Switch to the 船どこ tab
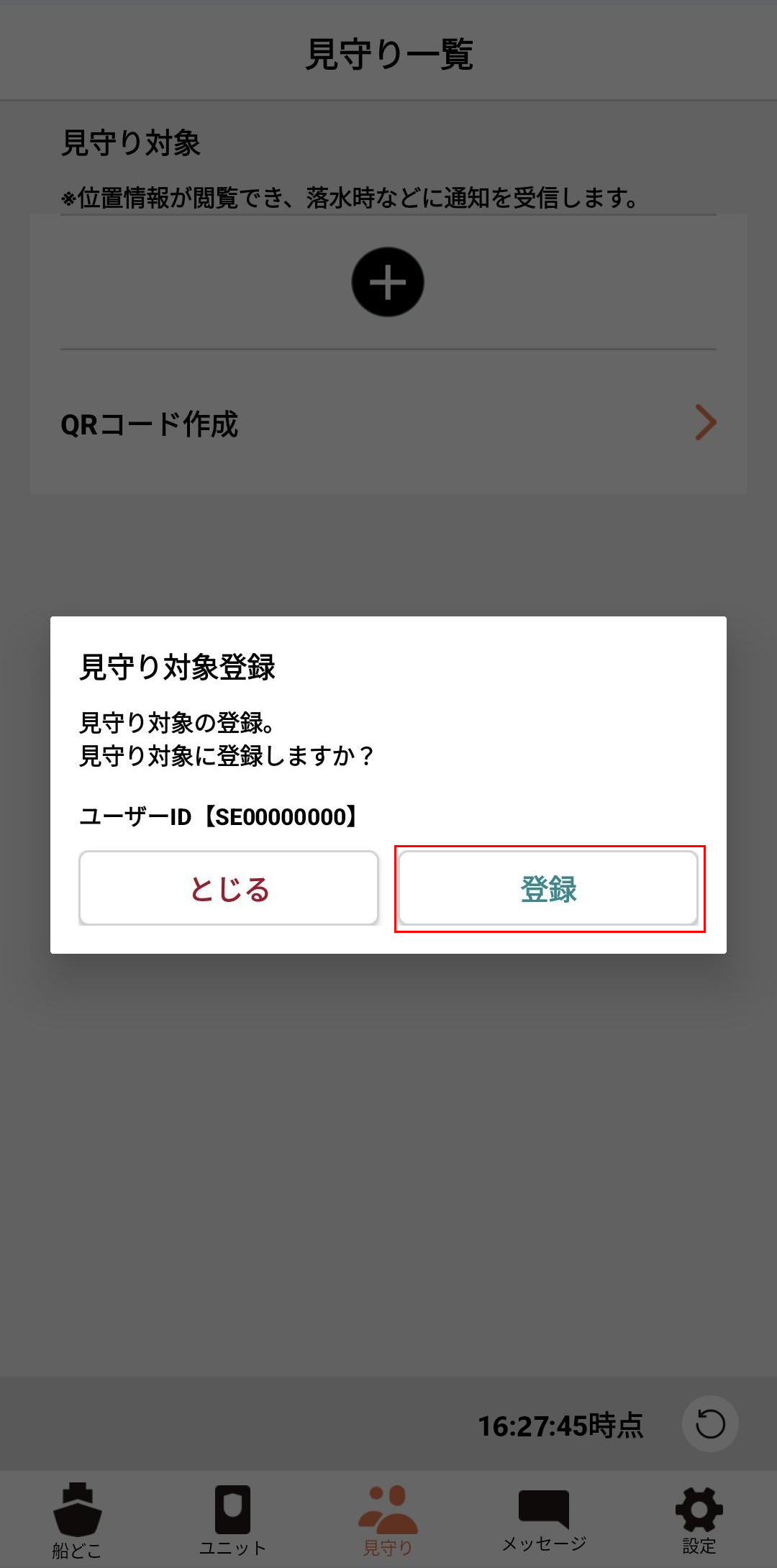 tap(77, 1519)
